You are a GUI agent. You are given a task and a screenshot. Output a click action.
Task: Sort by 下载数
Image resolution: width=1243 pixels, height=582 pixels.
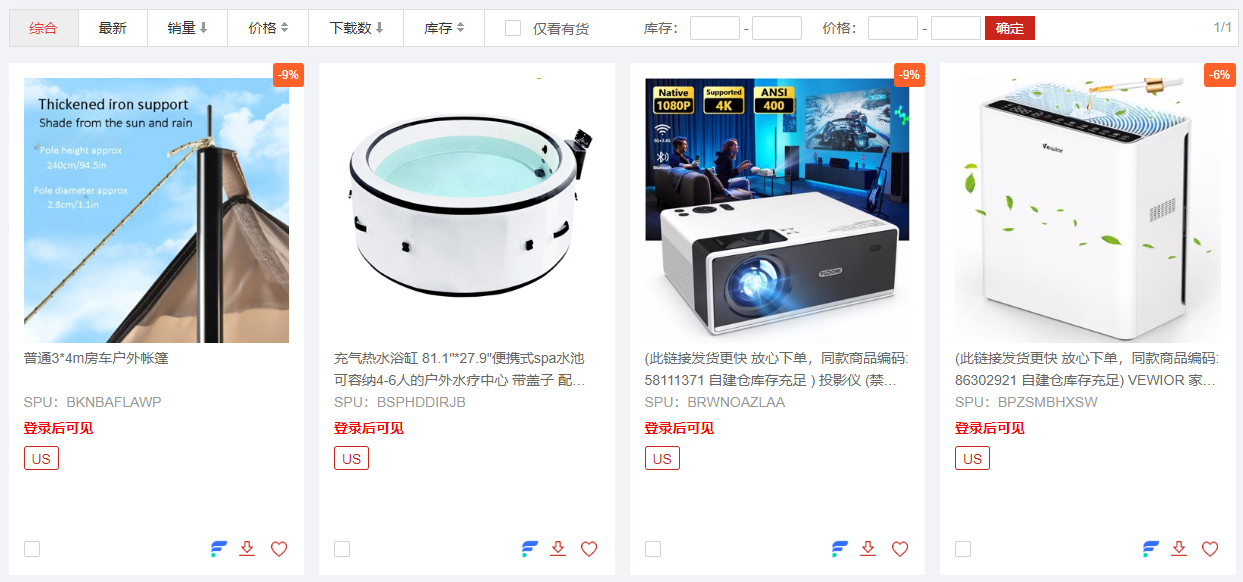pyautogui.click(x=356, y=28)
